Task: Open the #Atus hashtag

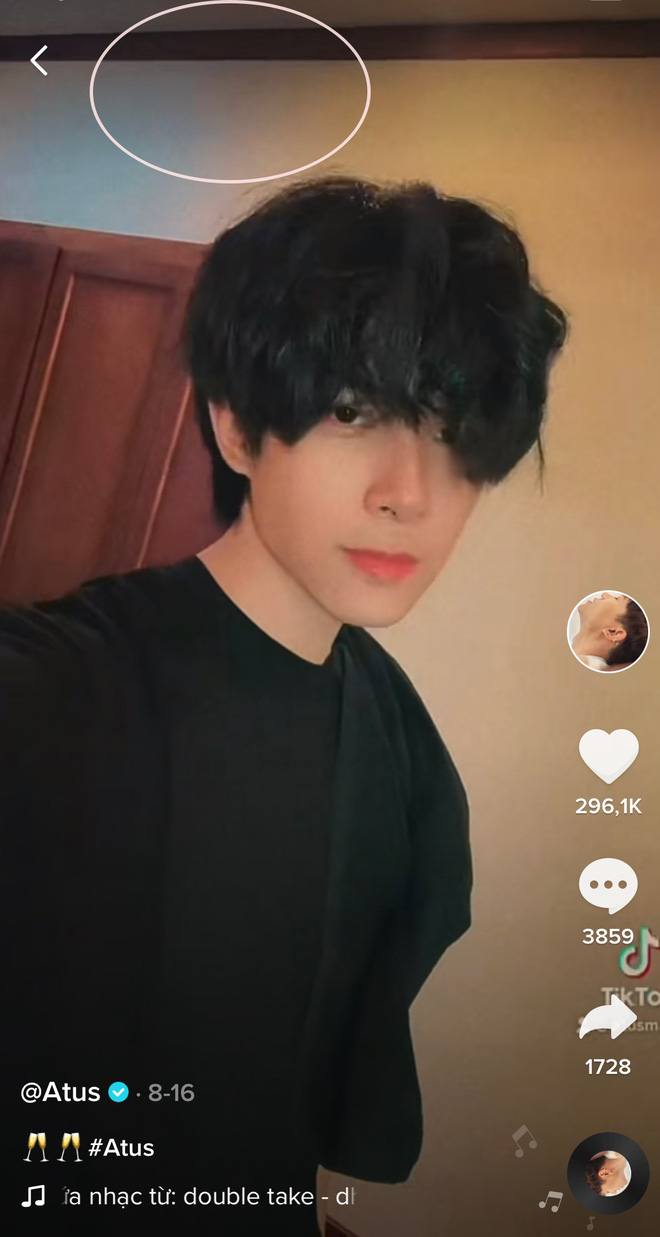Action: pyautogui.click(x=121, y=1147)
